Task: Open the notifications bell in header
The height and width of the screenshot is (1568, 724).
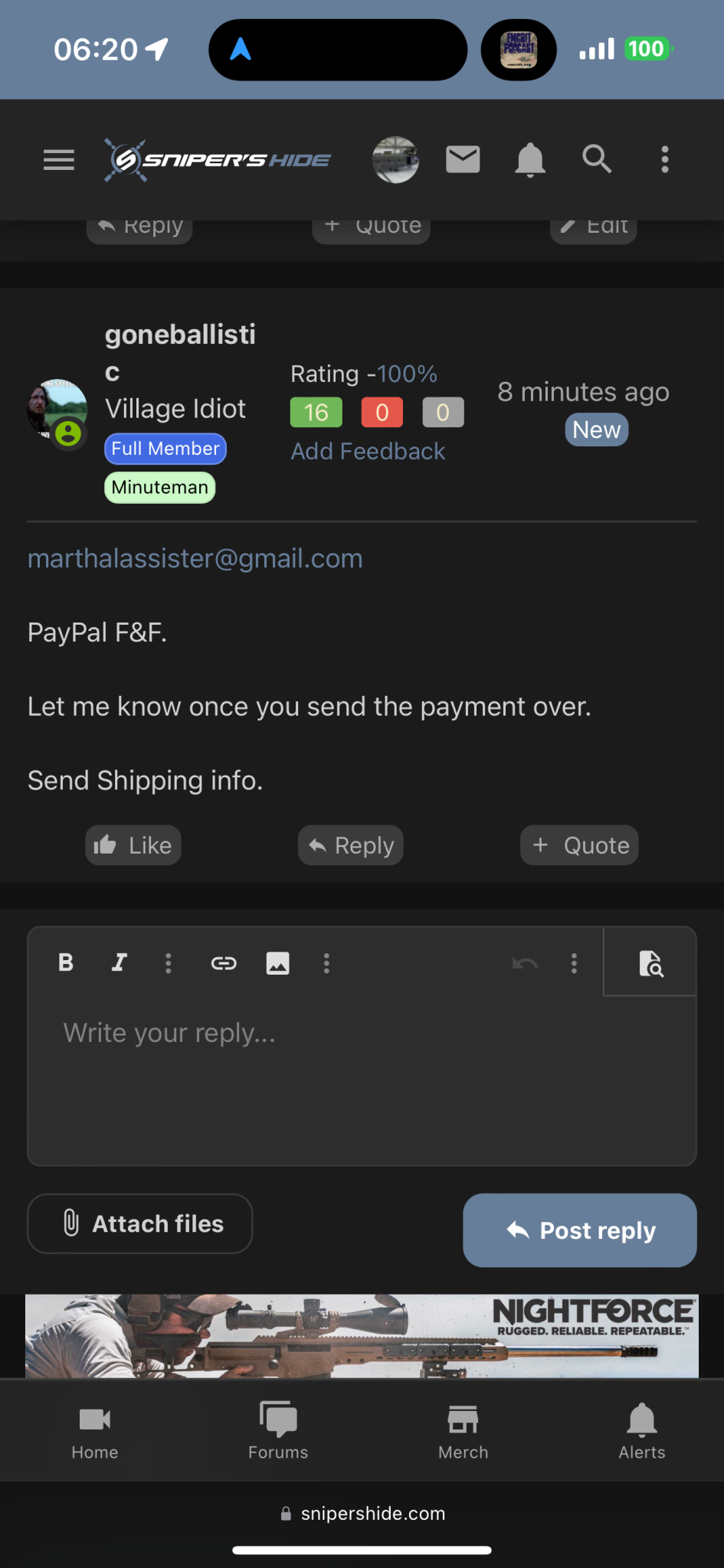Action: pos(530,160)
